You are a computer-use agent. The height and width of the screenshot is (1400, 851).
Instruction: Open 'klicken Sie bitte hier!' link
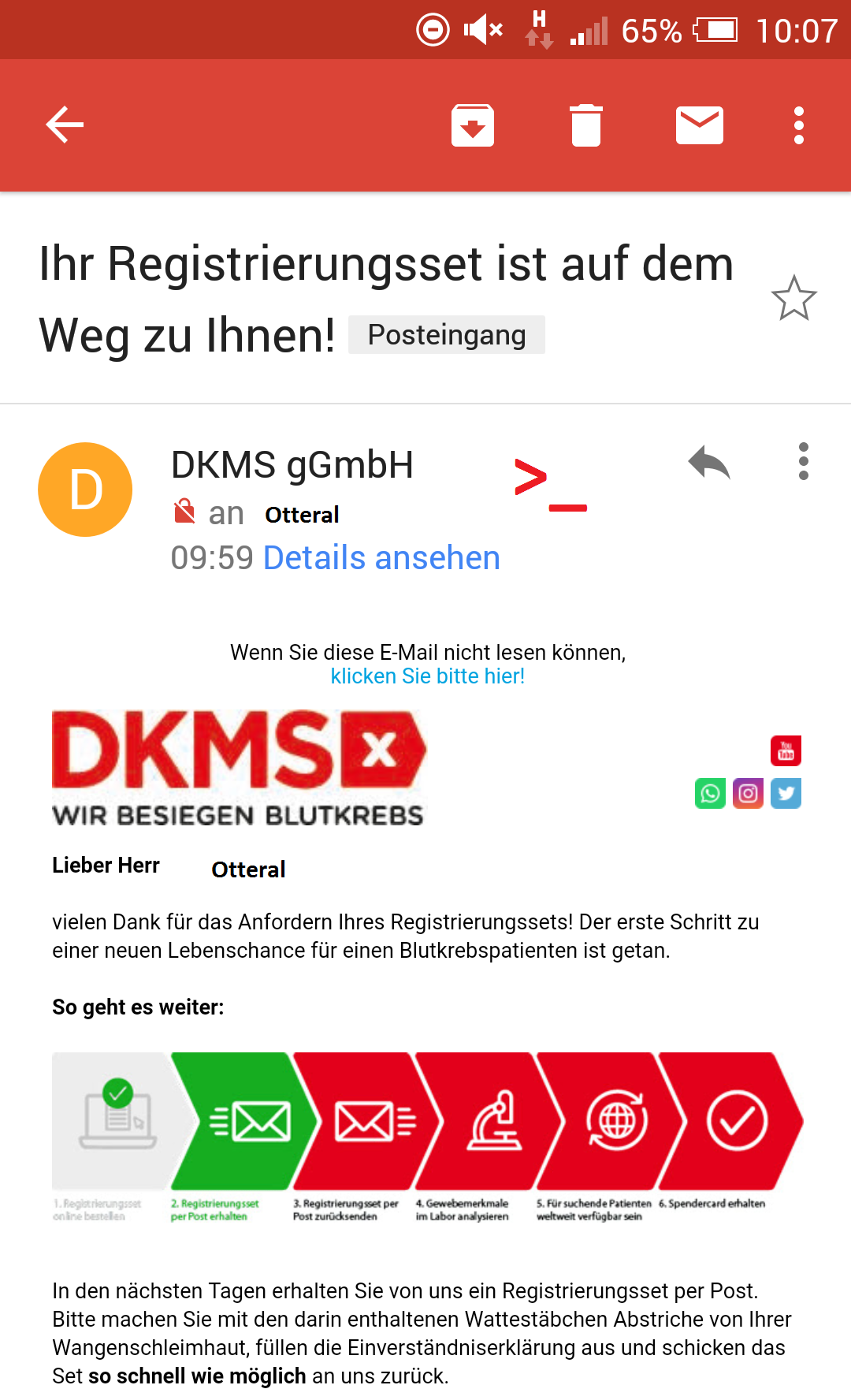click(x=428, y=676)
